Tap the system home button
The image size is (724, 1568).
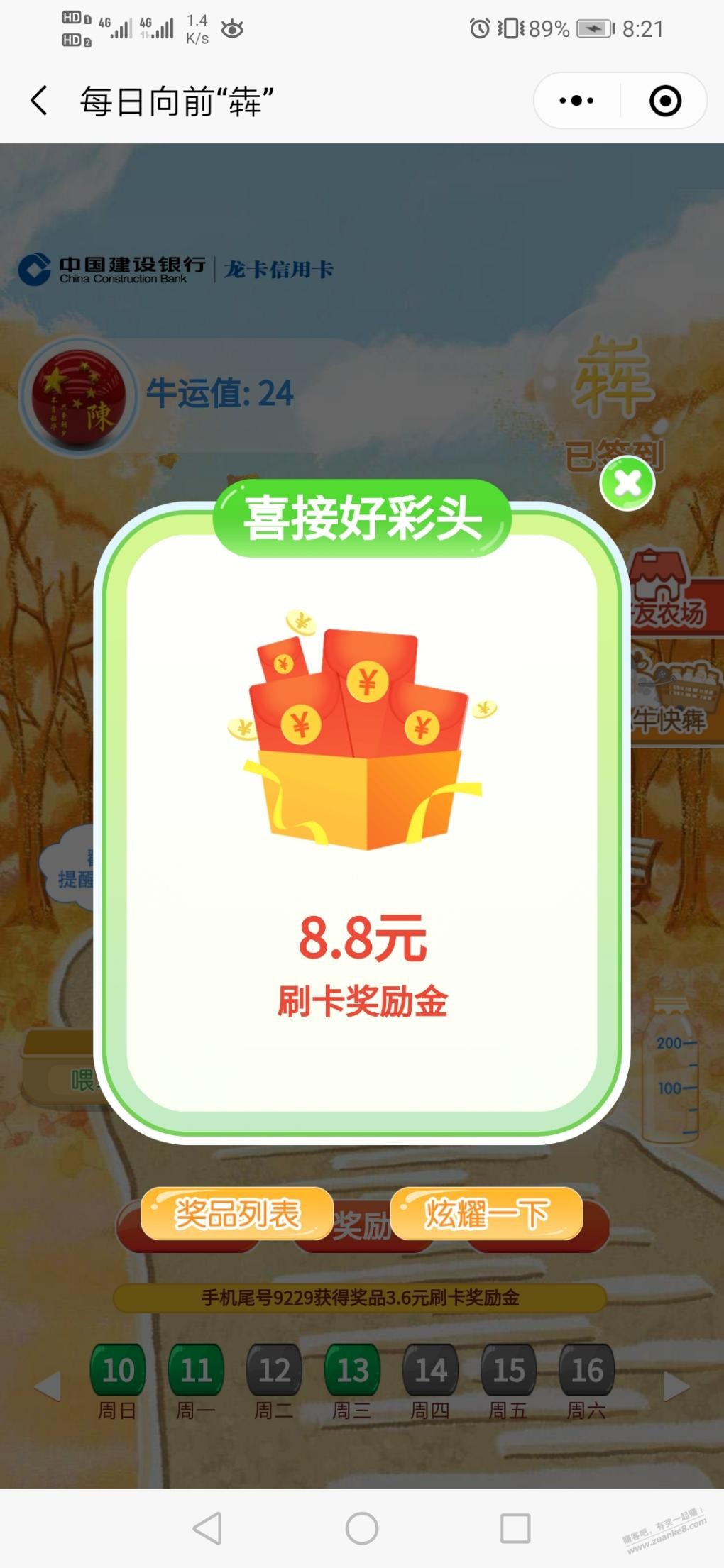coord(362,1528)
